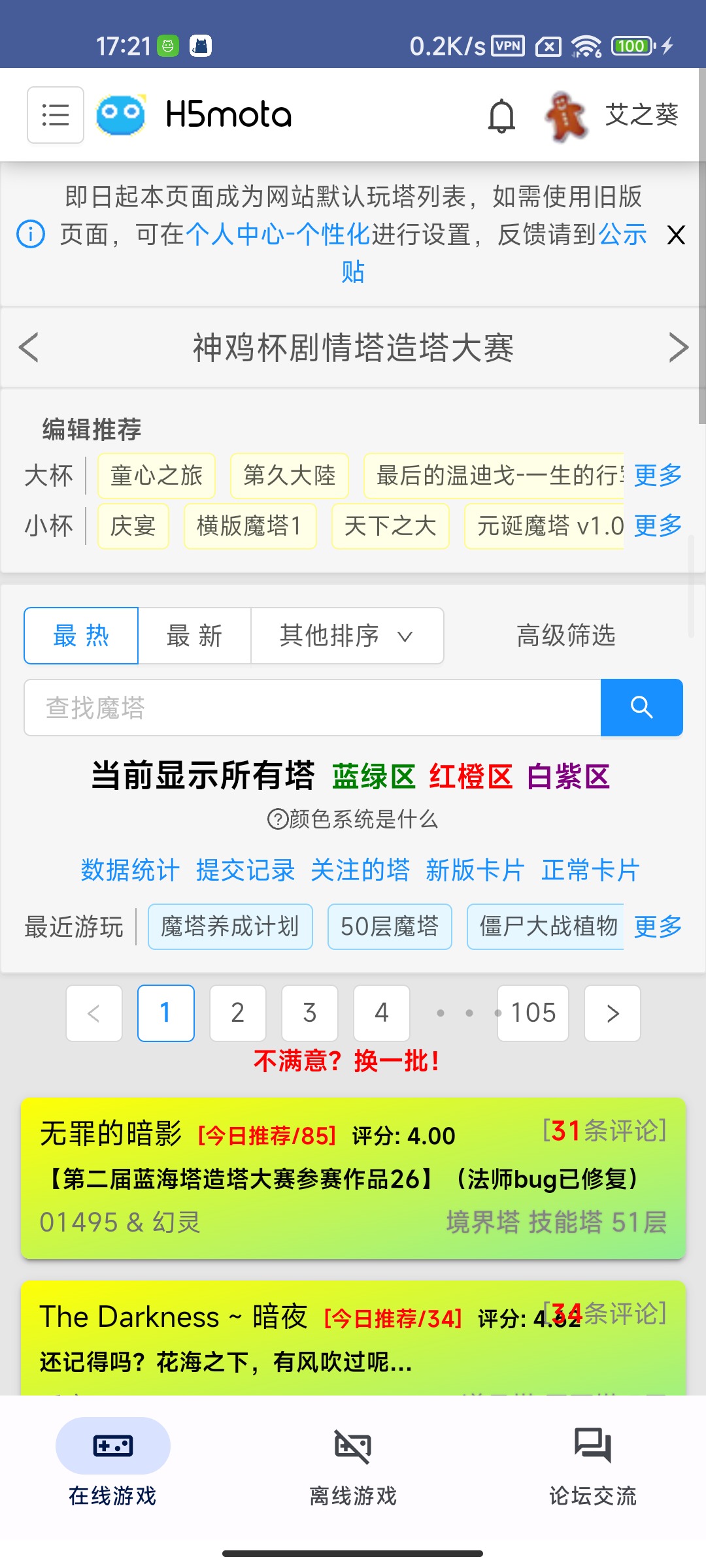Click 不满意？换一批! to refresh towers
The height and width of the screenshot is (1568, 706).
click(x=345, y=1062)
